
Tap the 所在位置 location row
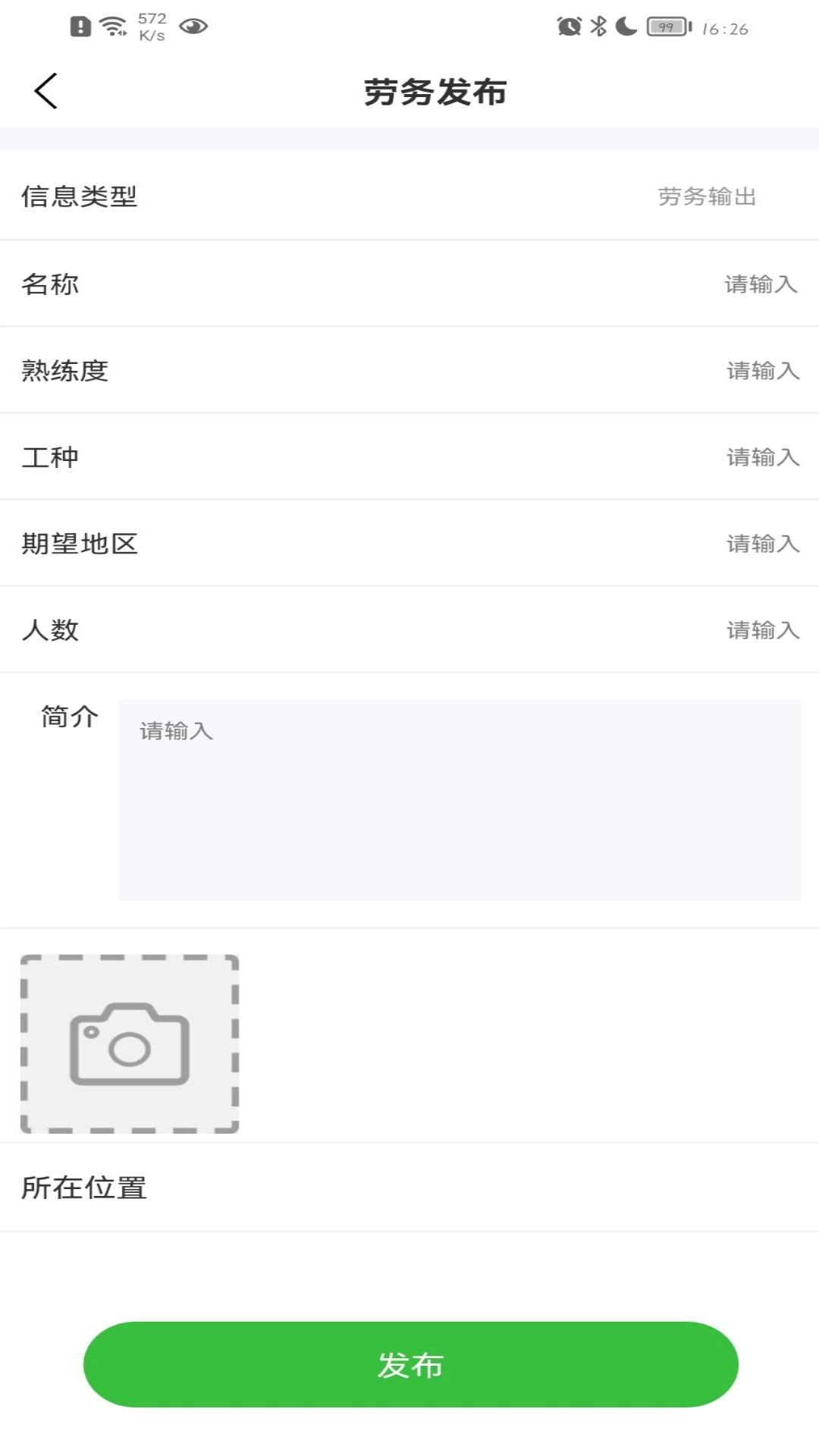(409, 1188)
